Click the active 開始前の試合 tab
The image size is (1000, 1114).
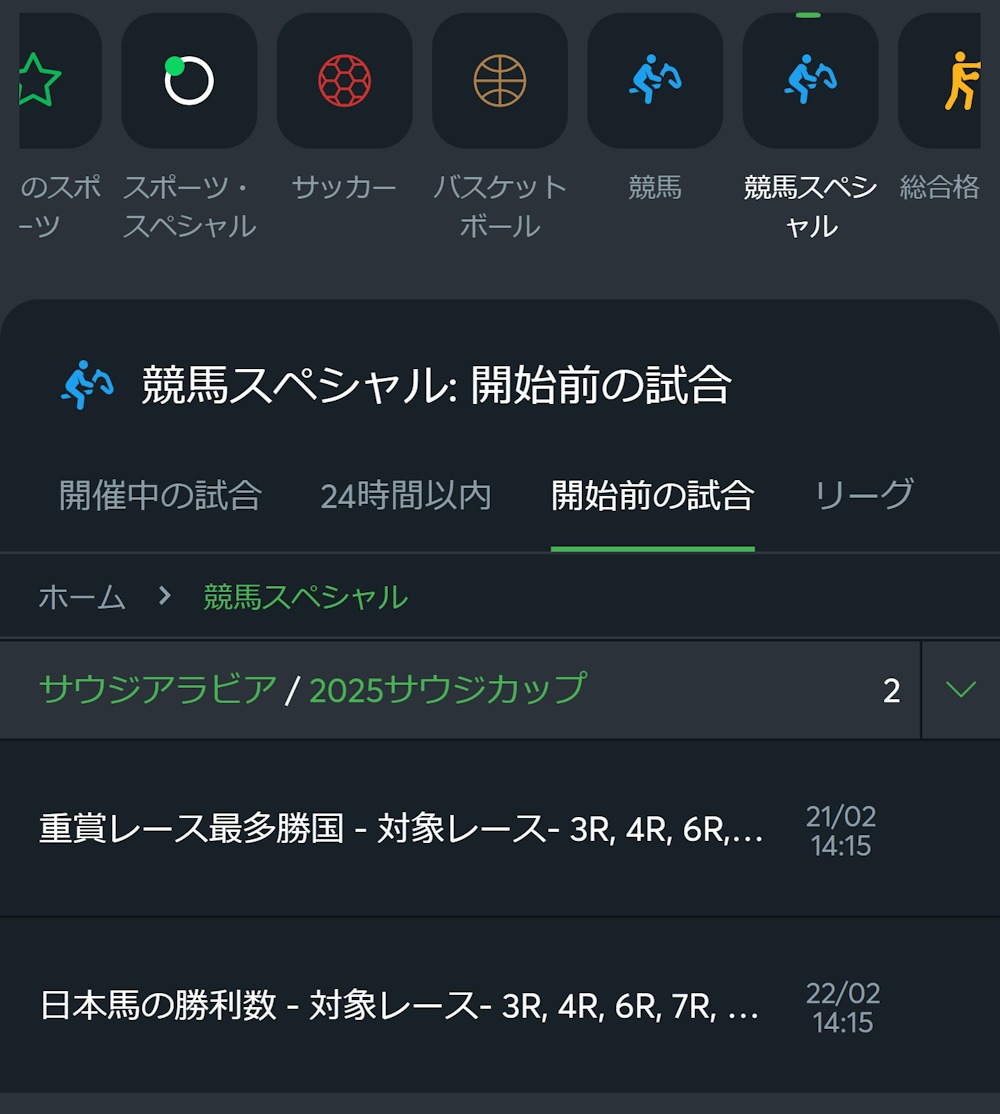(x=652, y=494)
